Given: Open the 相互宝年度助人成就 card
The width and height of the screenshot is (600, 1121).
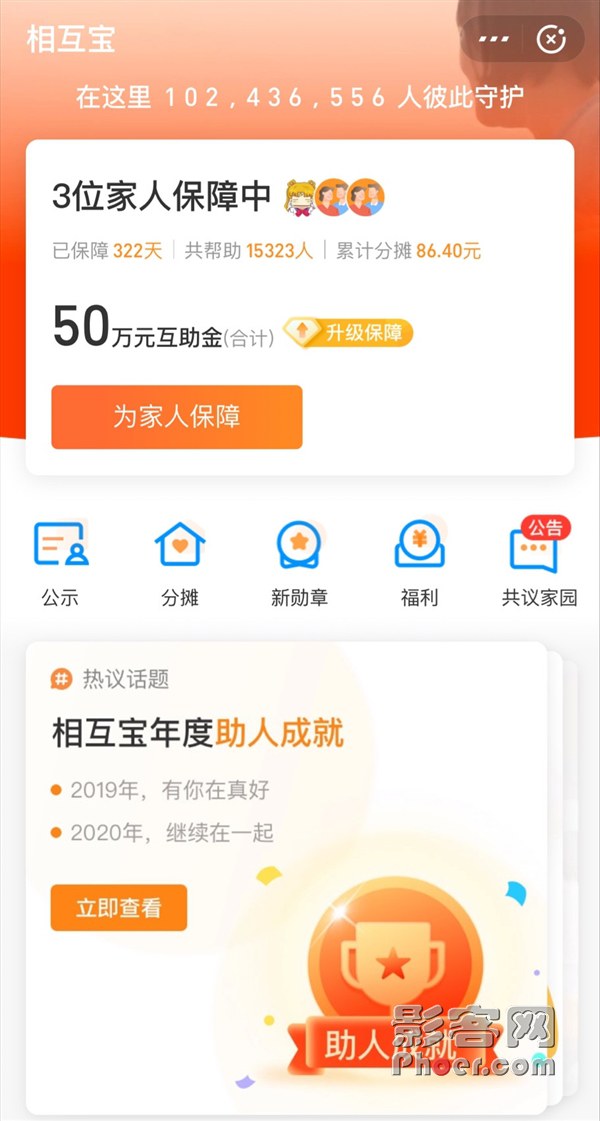Looking at the screenshot, I should (x=197, y=734).
